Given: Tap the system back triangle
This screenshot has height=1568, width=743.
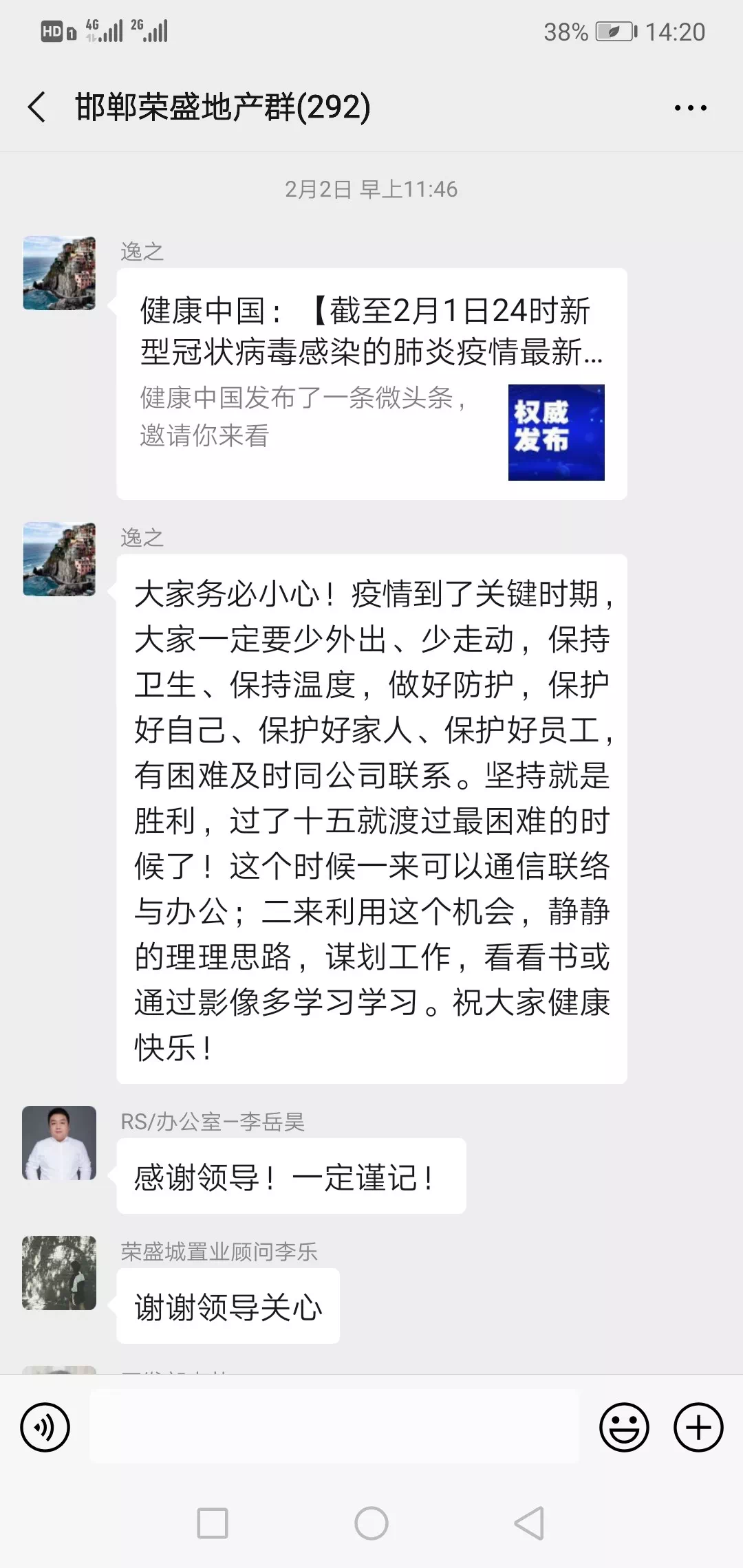Looking at the screenshot, I should pyautogui.click(x=530, y=1523).
